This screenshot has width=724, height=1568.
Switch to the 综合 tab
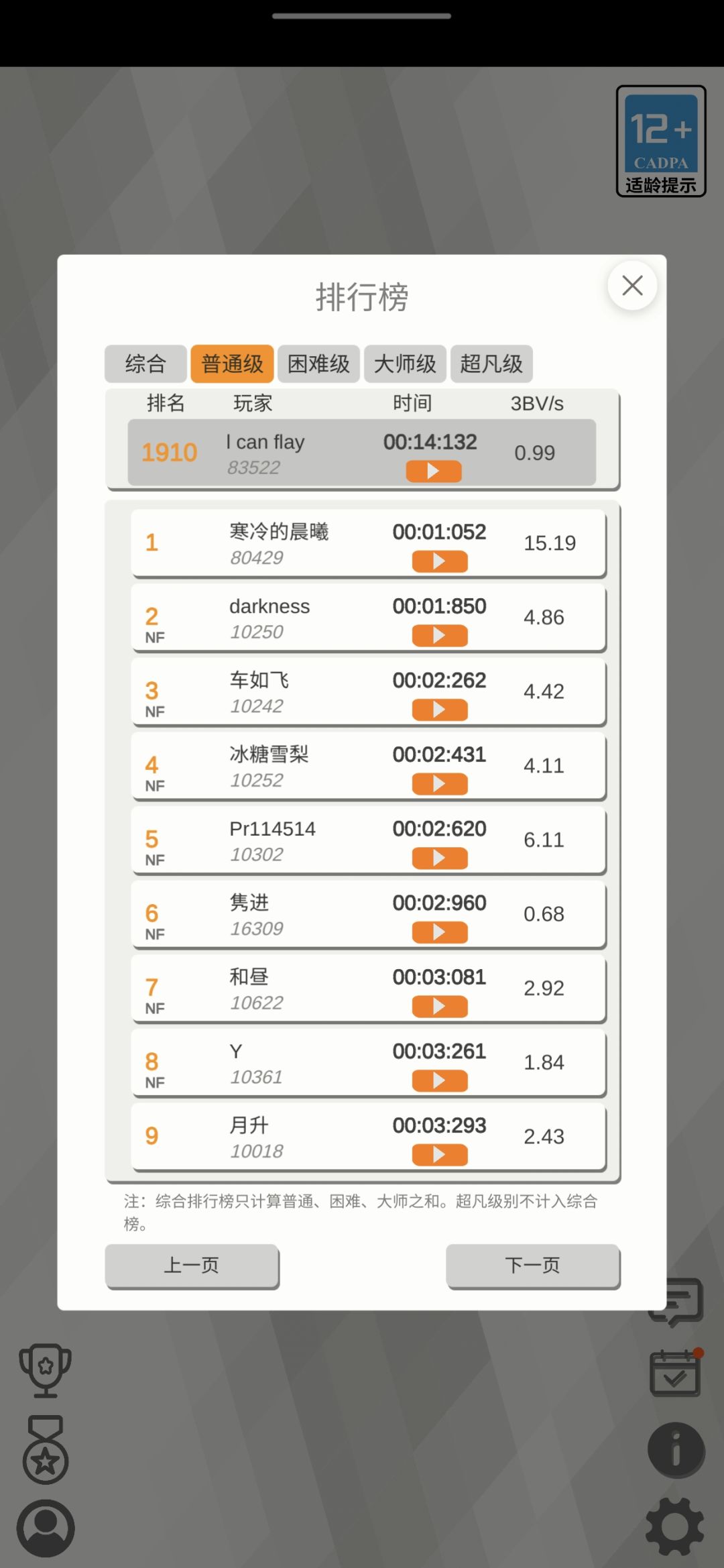(x=145, y=363)
